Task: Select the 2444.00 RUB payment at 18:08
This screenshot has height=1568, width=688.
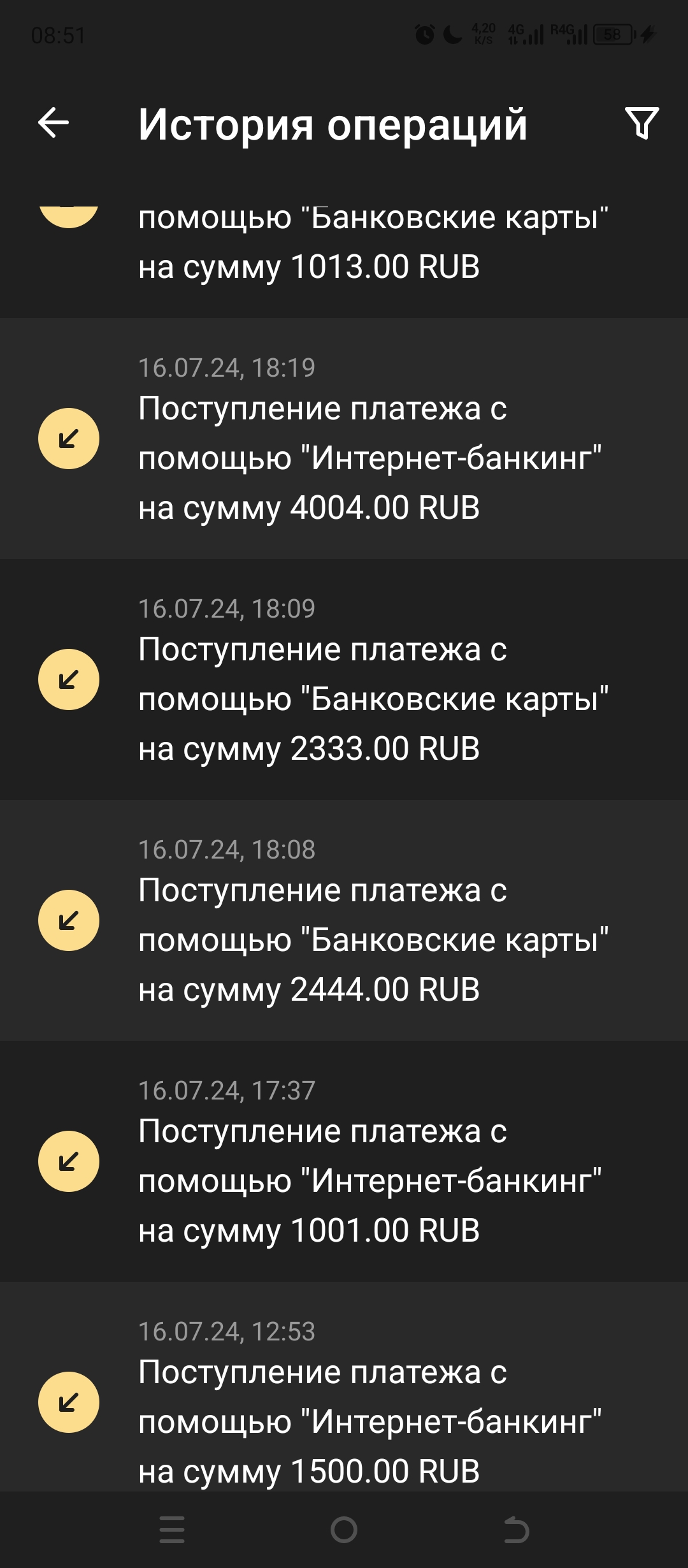Action: pos(344,920)
